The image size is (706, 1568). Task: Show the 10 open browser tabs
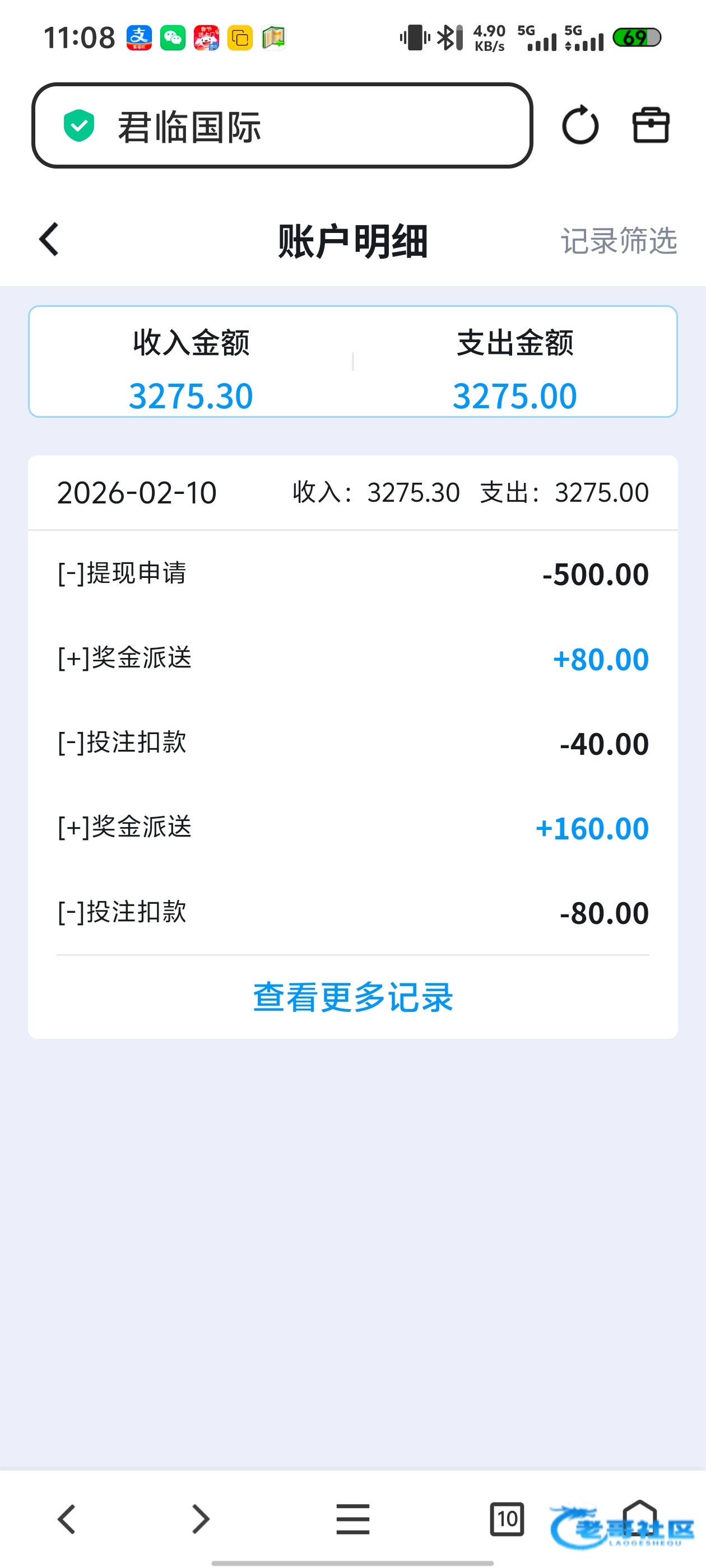click(506, 1519)
